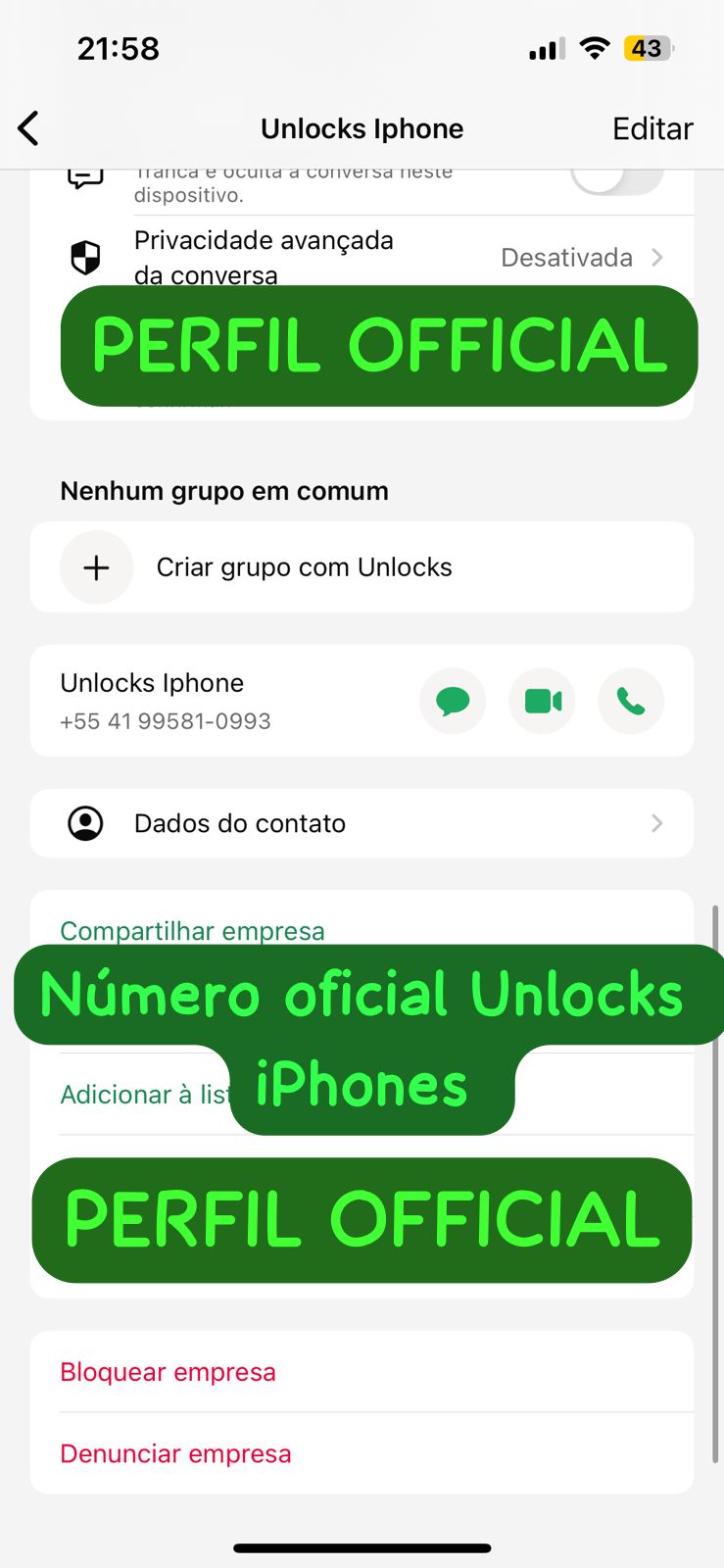Start a voice call with Unlocks Iphone
724x1568 pixels.
tap(631, 702)
